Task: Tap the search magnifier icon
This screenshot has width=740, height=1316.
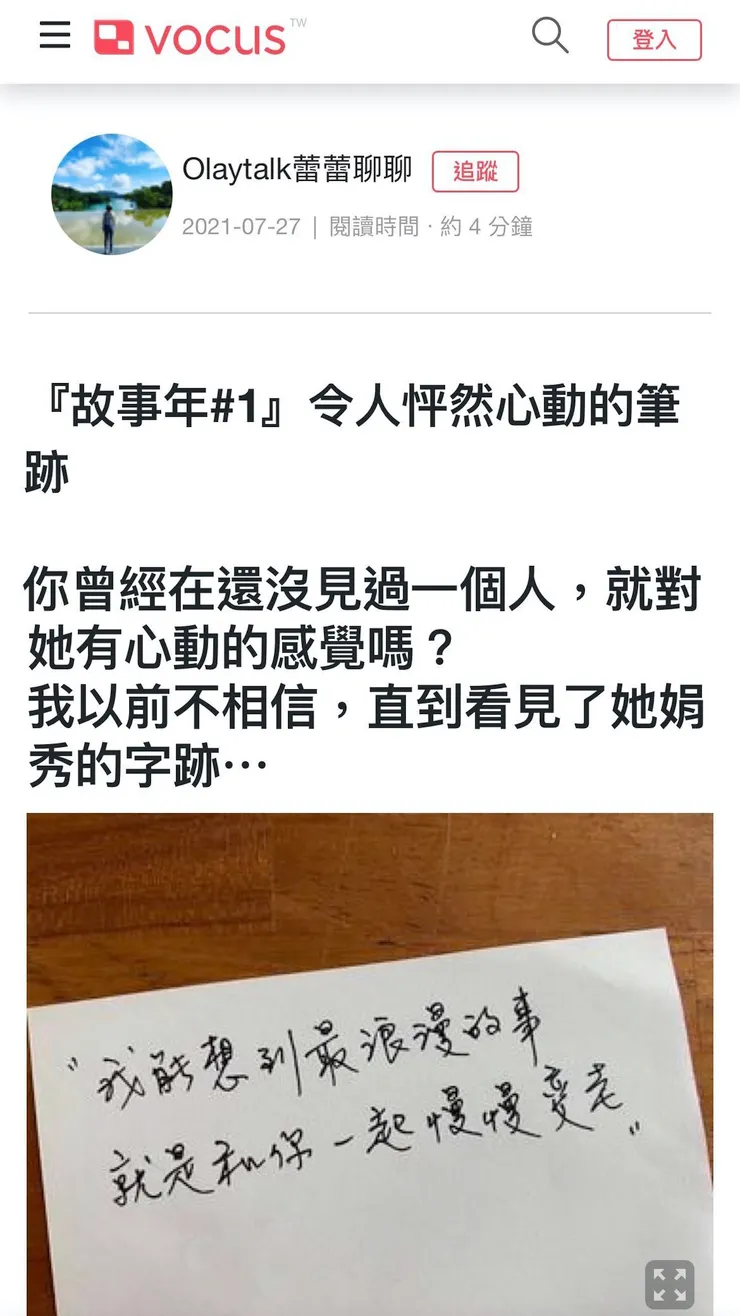Action: click(x=550, y=36)
